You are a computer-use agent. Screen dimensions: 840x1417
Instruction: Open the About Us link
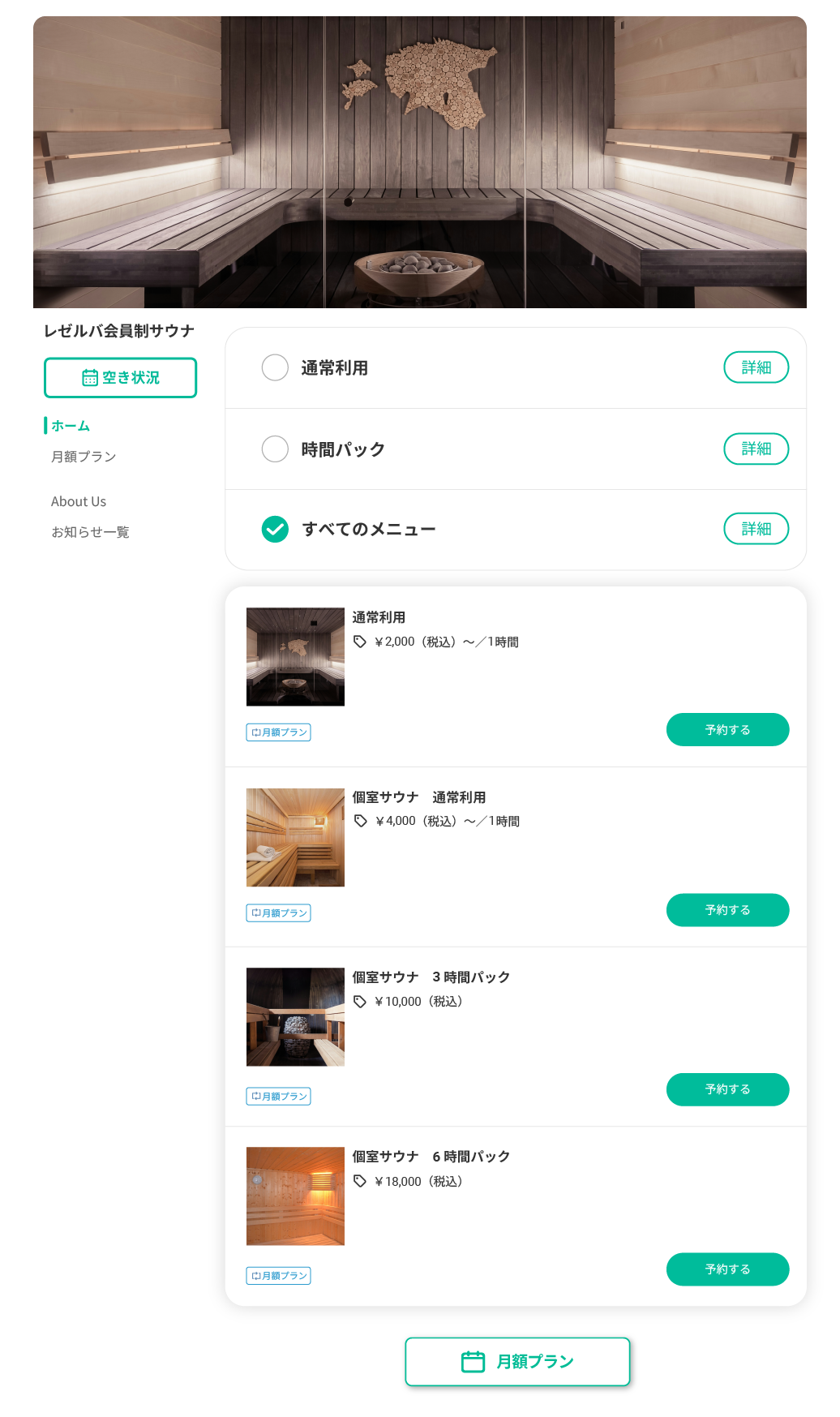tap(79, 501)
